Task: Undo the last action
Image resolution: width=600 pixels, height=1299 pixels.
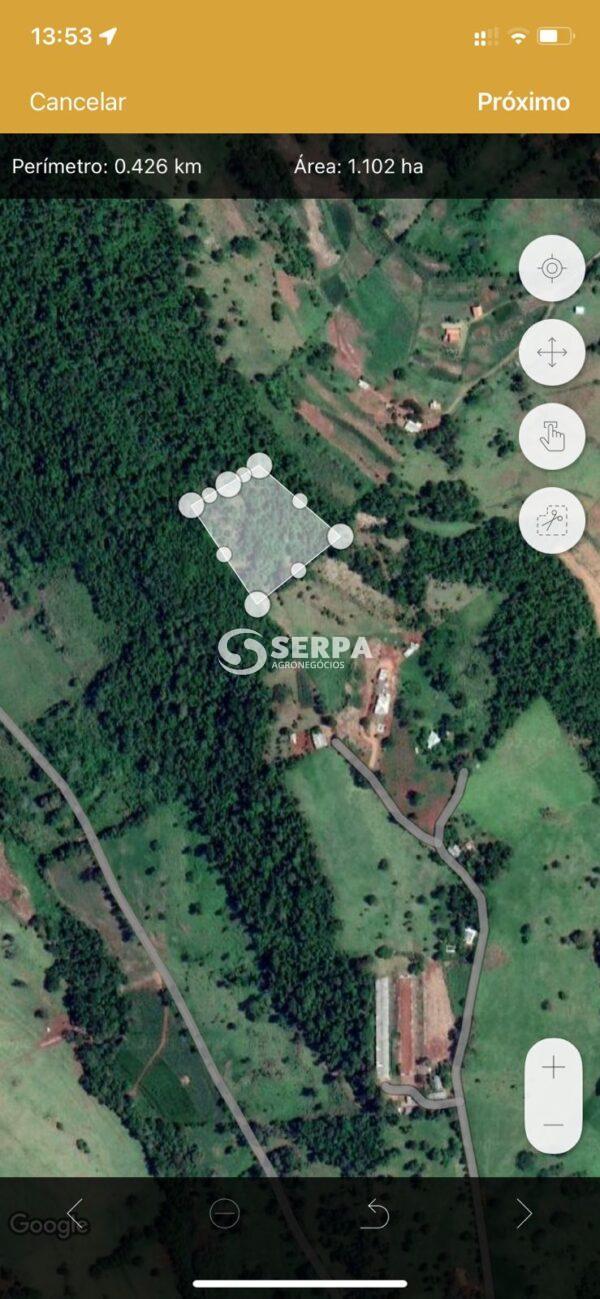Action: [375, 1213]
